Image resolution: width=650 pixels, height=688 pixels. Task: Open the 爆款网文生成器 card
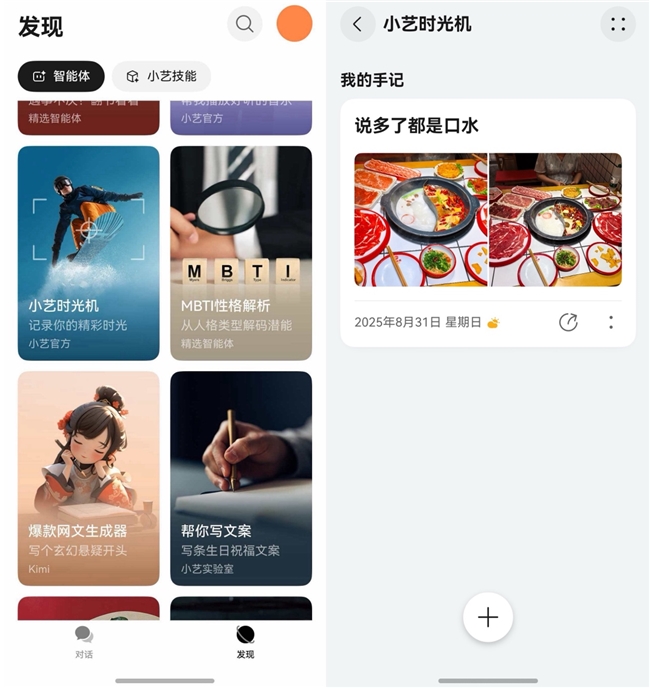88,478
